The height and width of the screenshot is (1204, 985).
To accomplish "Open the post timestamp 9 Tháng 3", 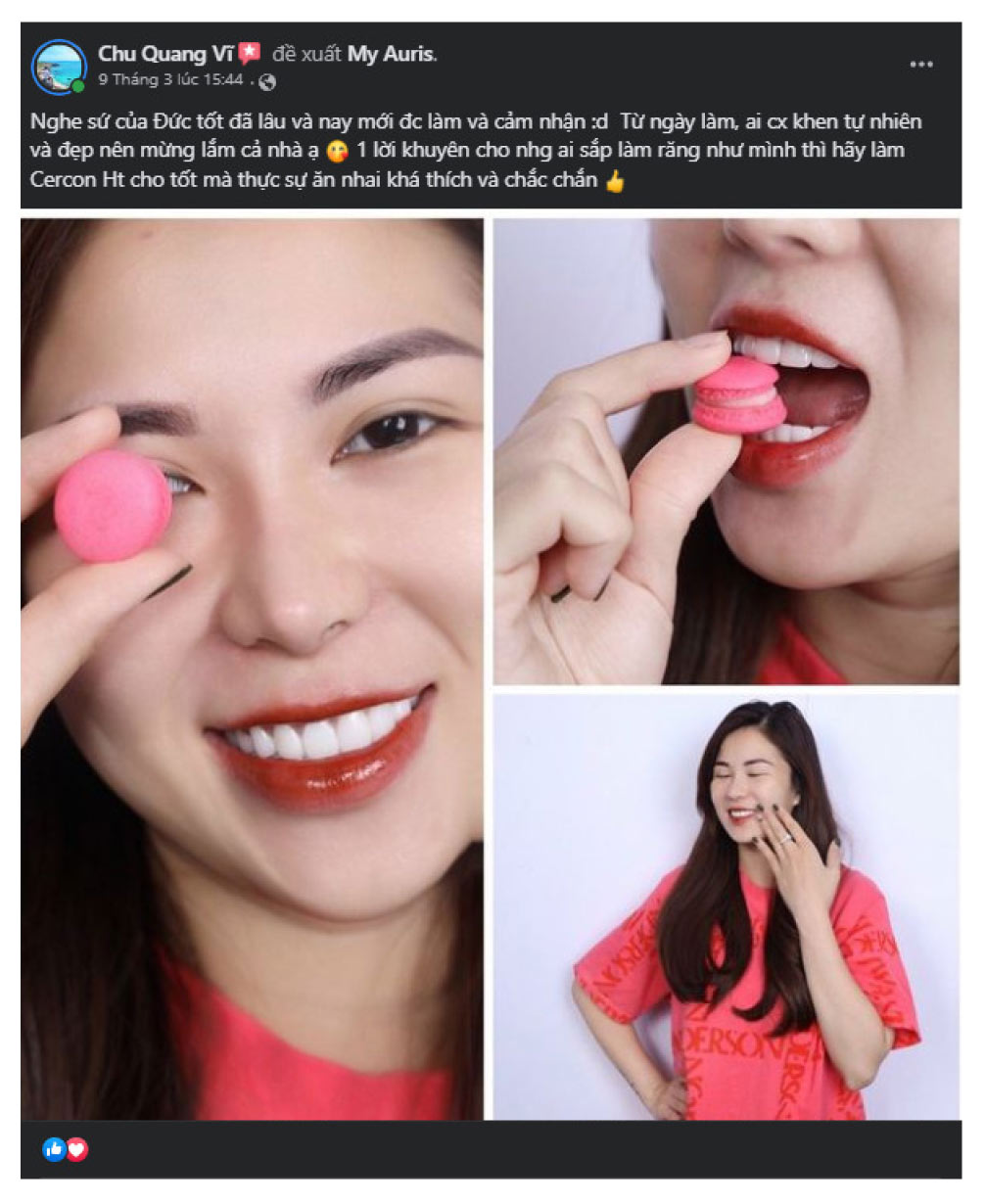I will click(169, 80).
